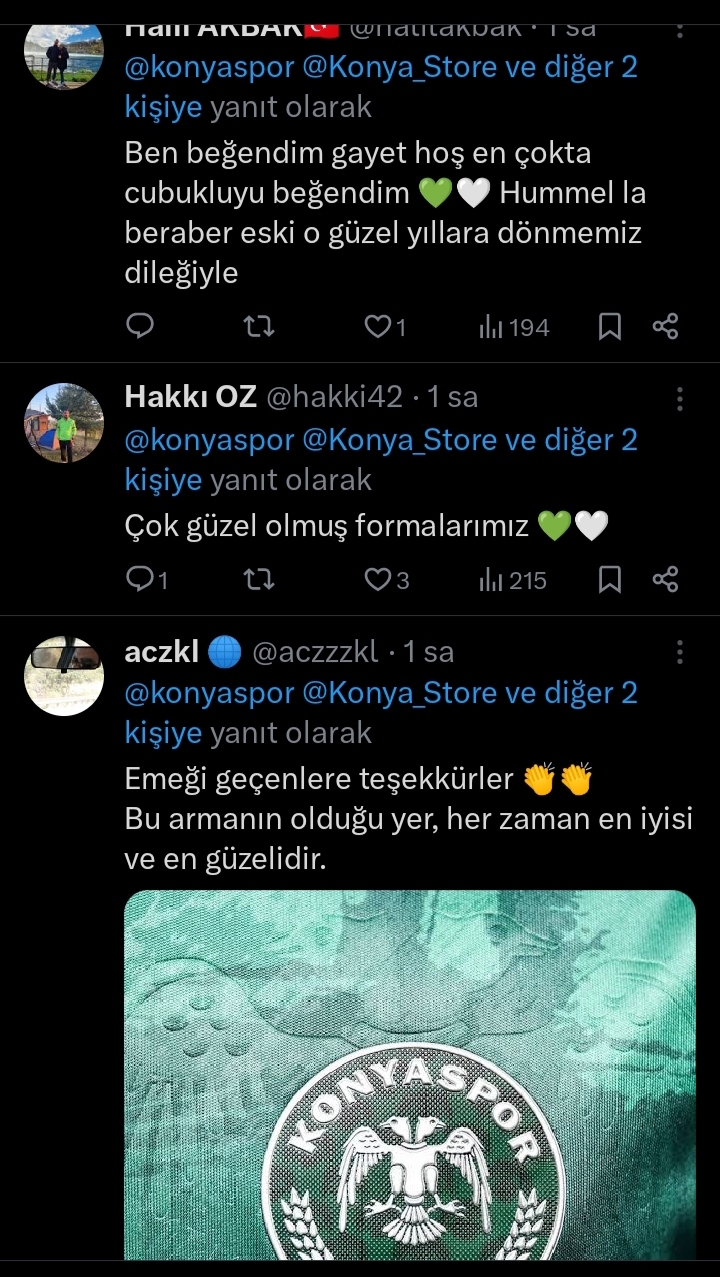Viewport: 720px width, 1277px height.
Task: Open @konyaspor mention in aczkl's reply
Action: tap(209, 693)
